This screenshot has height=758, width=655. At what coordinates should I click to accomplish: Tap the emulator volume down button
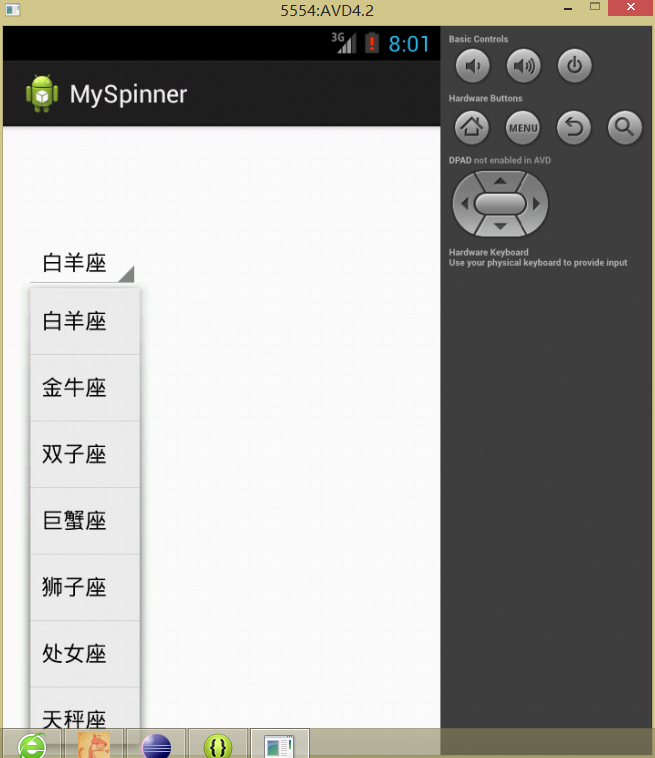472,66
